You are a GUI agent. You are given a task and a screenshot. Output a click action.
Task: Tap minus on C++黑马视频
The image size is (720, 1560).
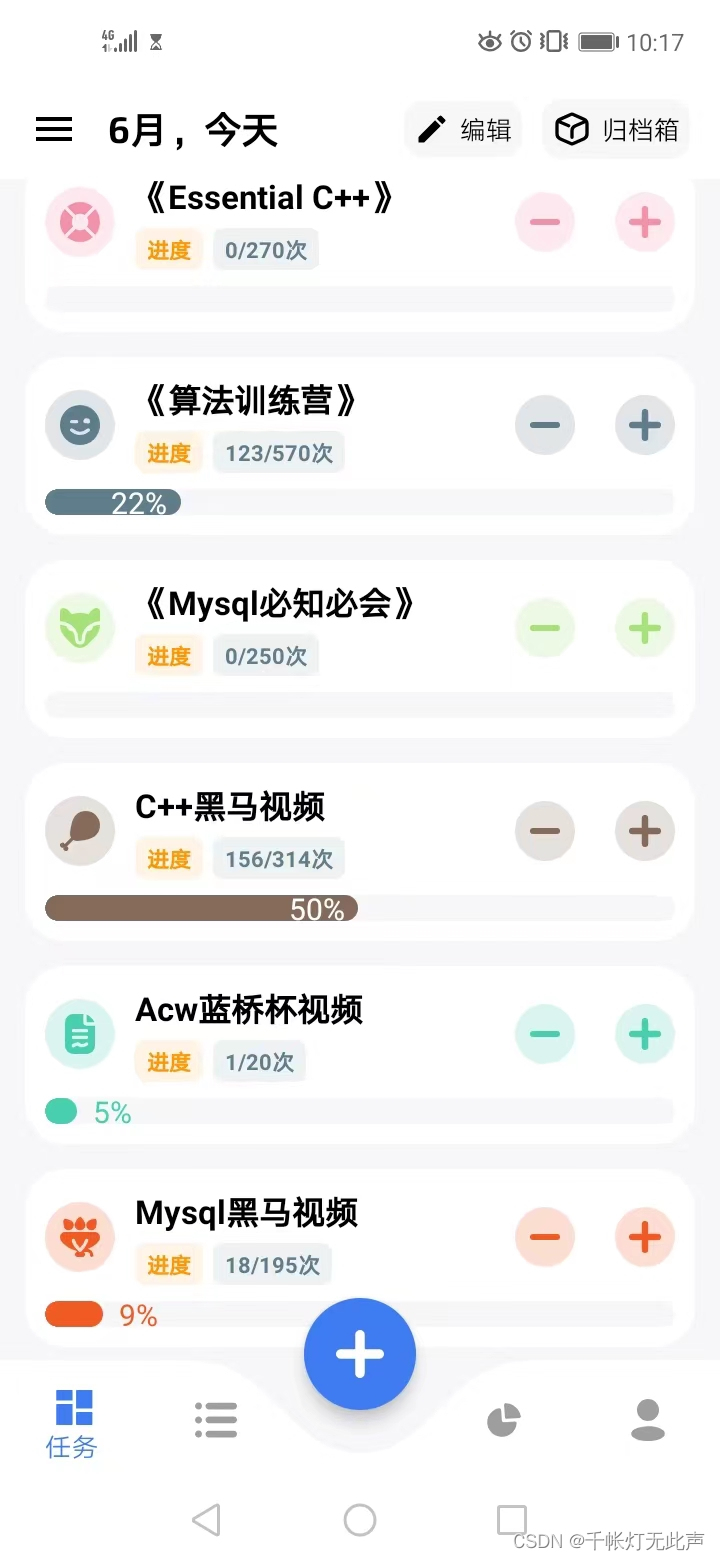click(545, 831)
